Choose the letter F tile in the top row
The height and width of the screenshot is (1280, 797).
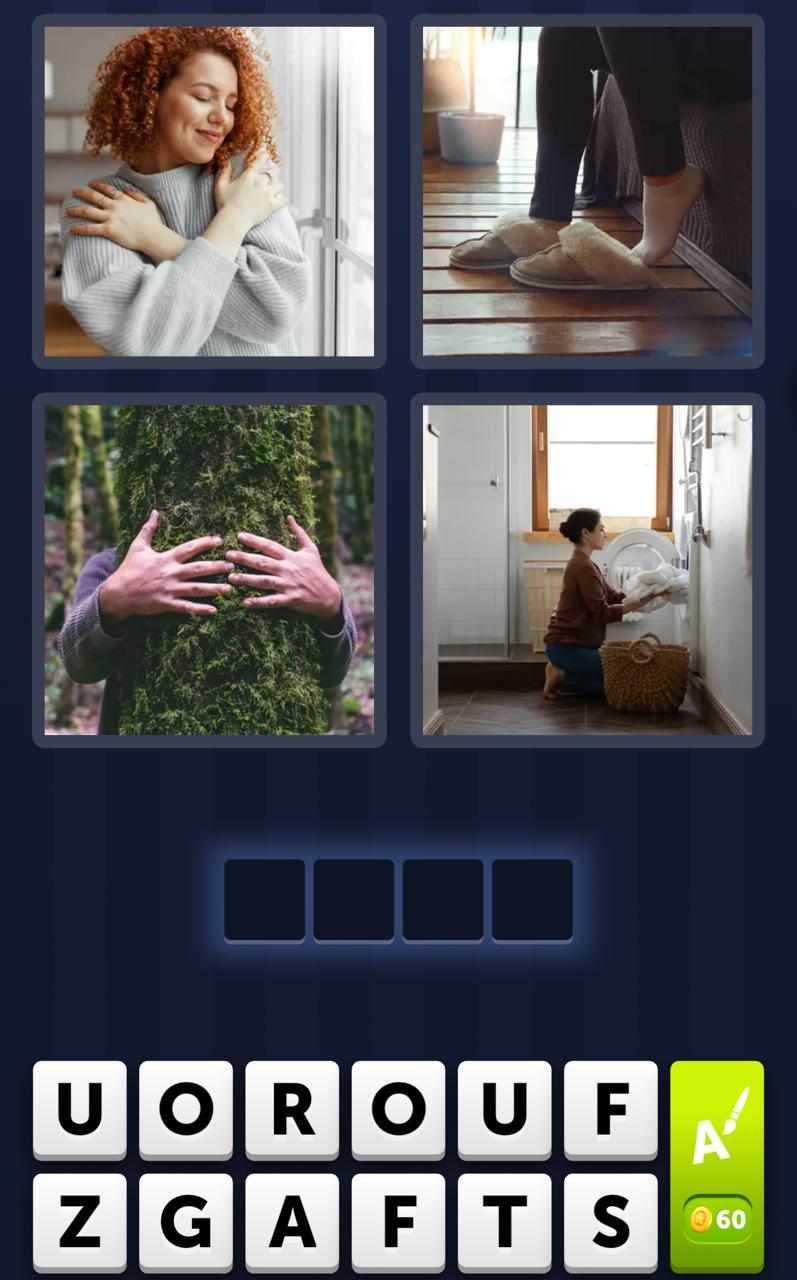click(610, 1108)
